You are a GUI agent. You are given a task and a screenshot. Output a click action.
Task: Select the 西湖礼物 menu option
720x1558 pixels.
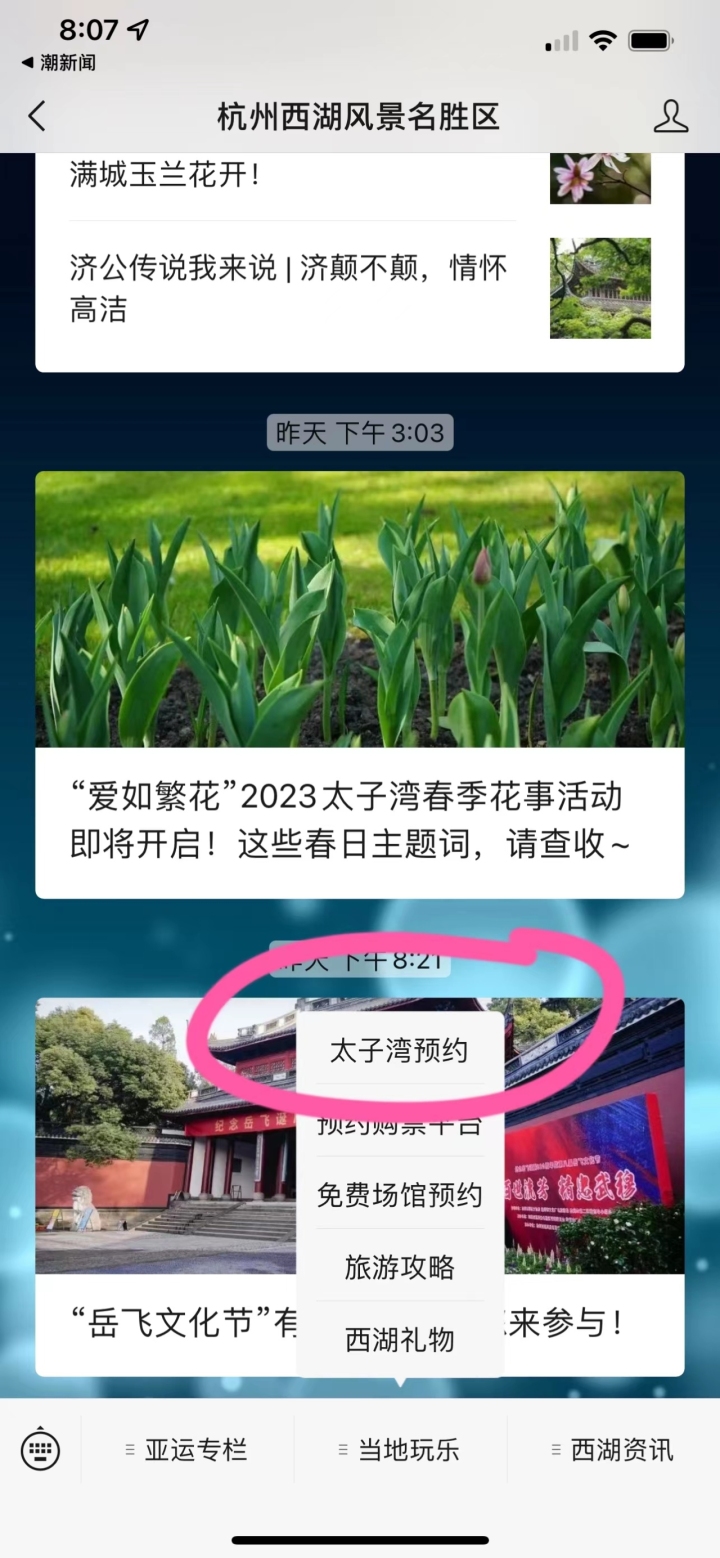coord(399,1339)
